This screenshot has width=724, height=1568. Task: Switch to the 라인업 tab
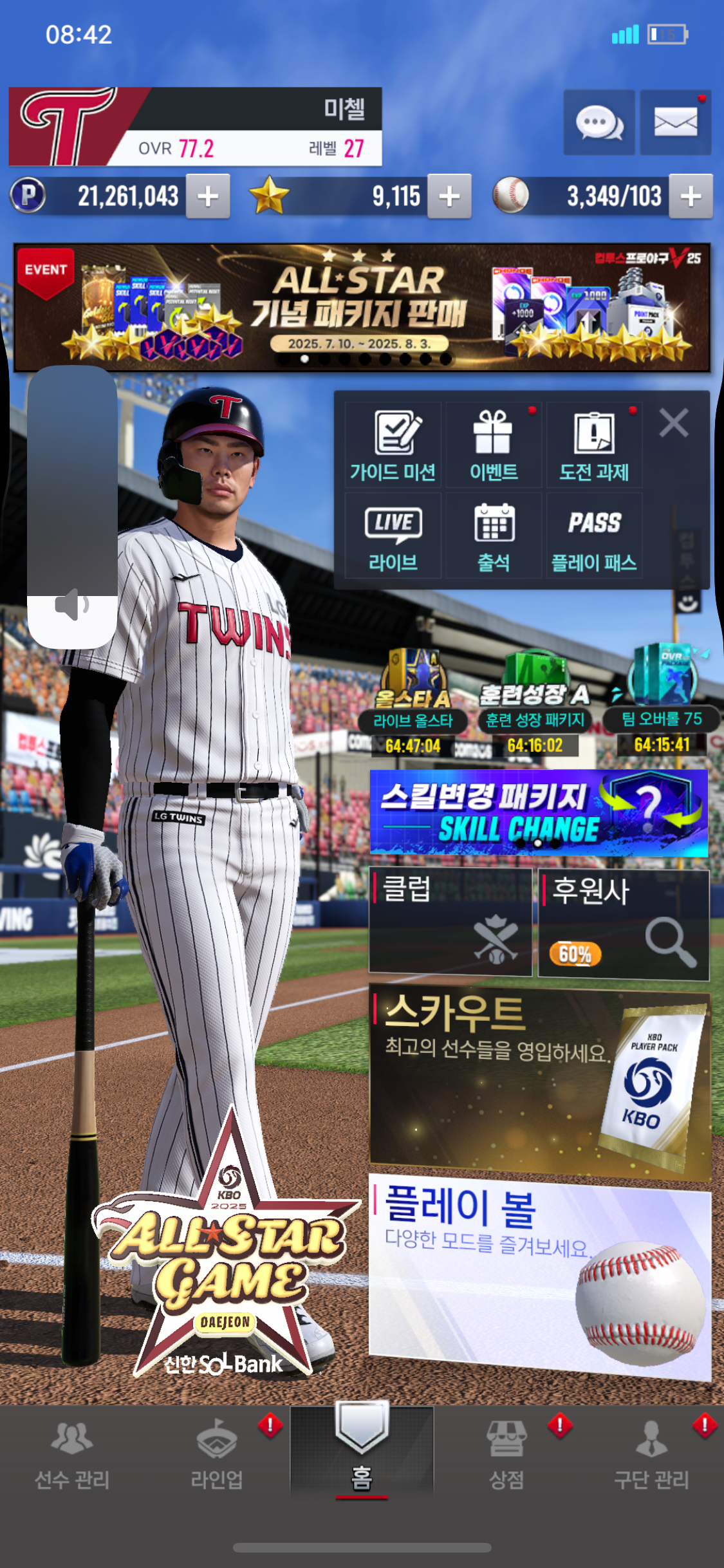(x=217, y=1456)
